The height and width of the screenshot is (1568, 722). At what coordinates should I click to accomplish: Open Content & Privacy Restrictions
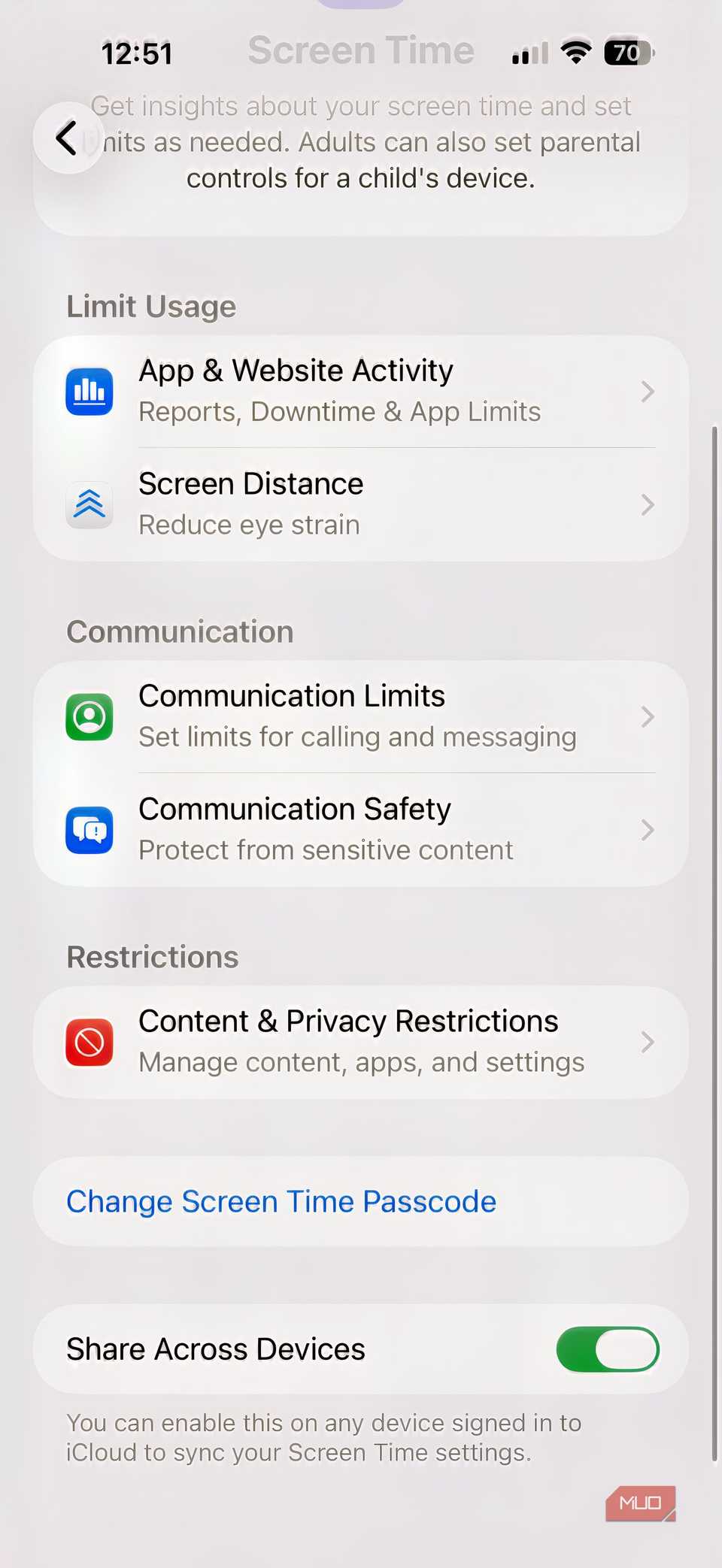(x=361, y=1042)
